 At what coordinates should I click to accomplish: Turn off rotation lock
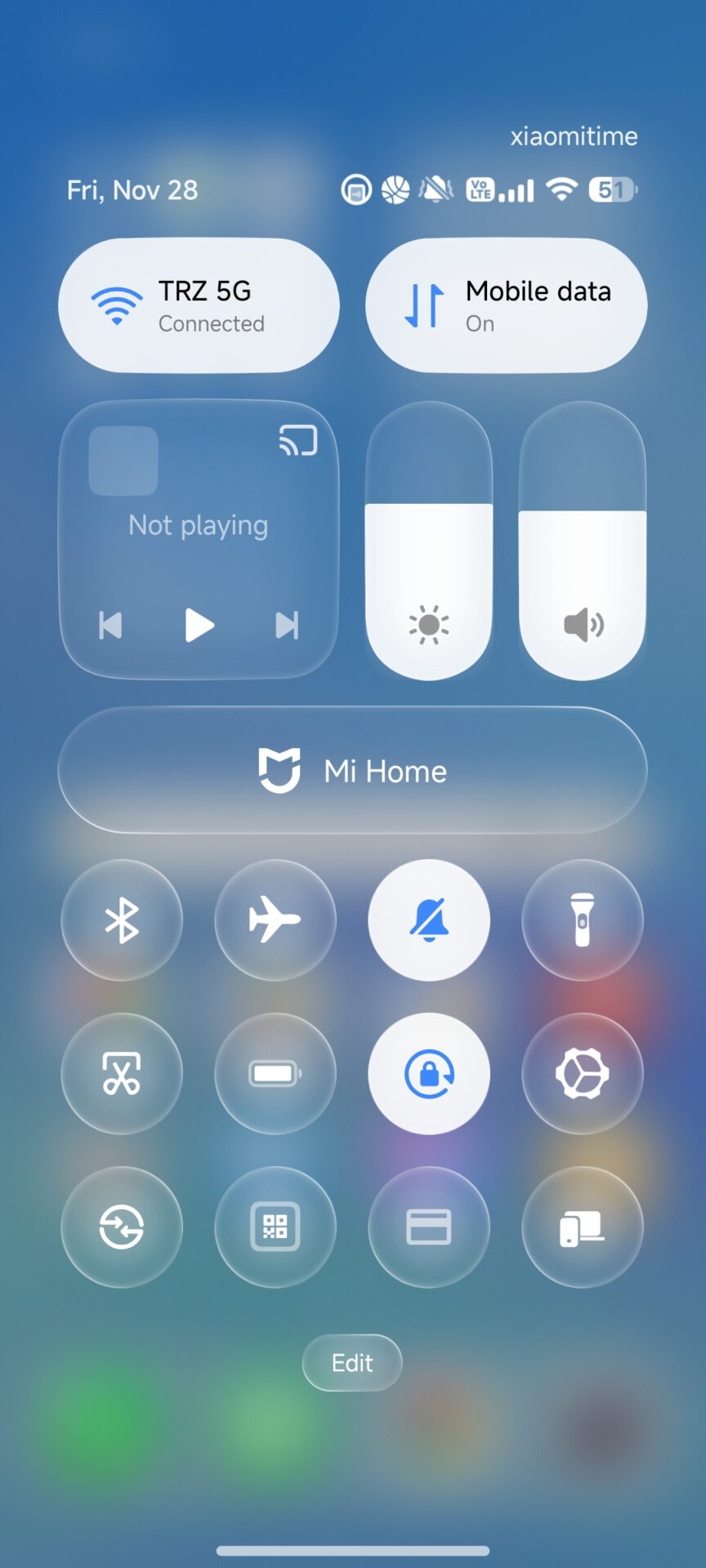coord(429,1074)
